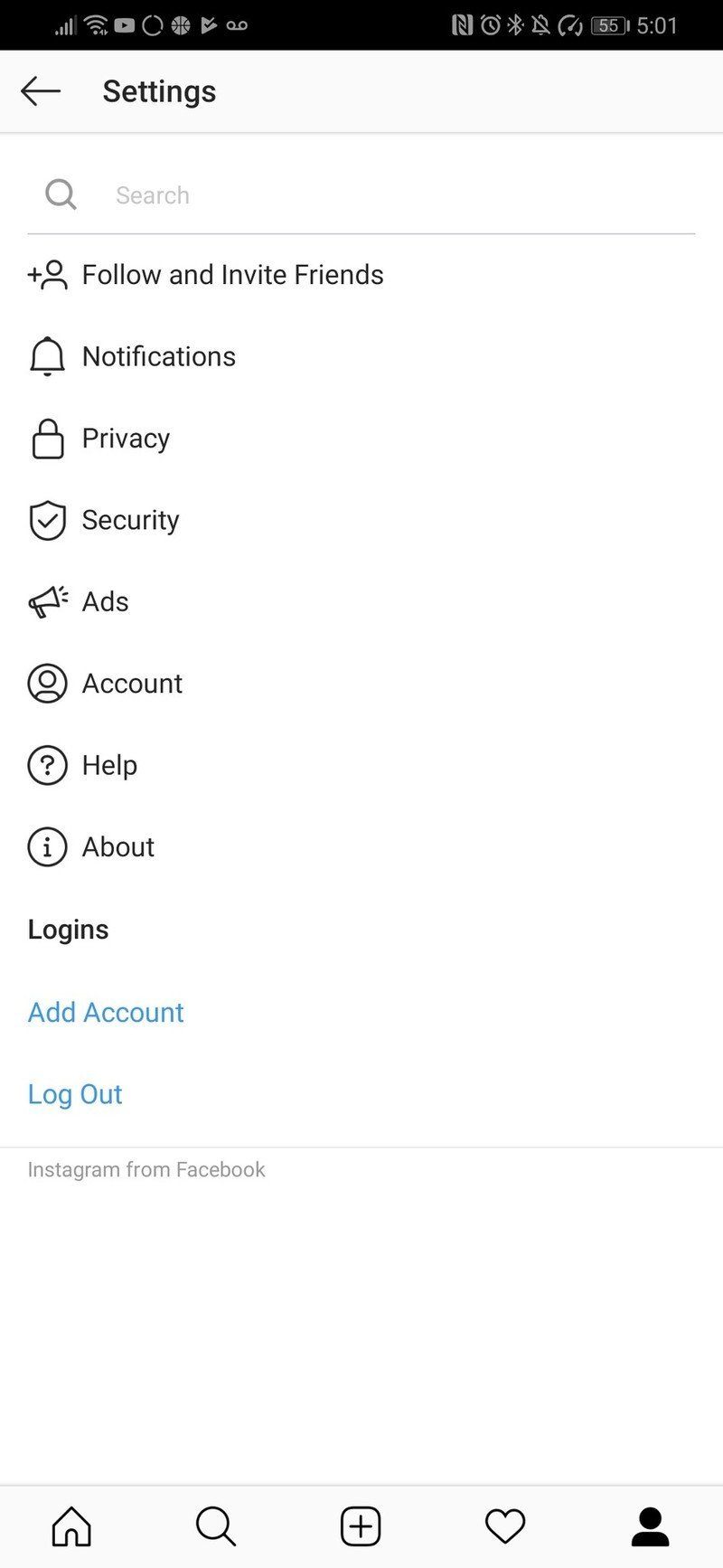Image resolution: width=723 pixels, height=1568 pixels.
Task: Open the Notifications settings
Action: pyautogui.click(x=158, y=356)
